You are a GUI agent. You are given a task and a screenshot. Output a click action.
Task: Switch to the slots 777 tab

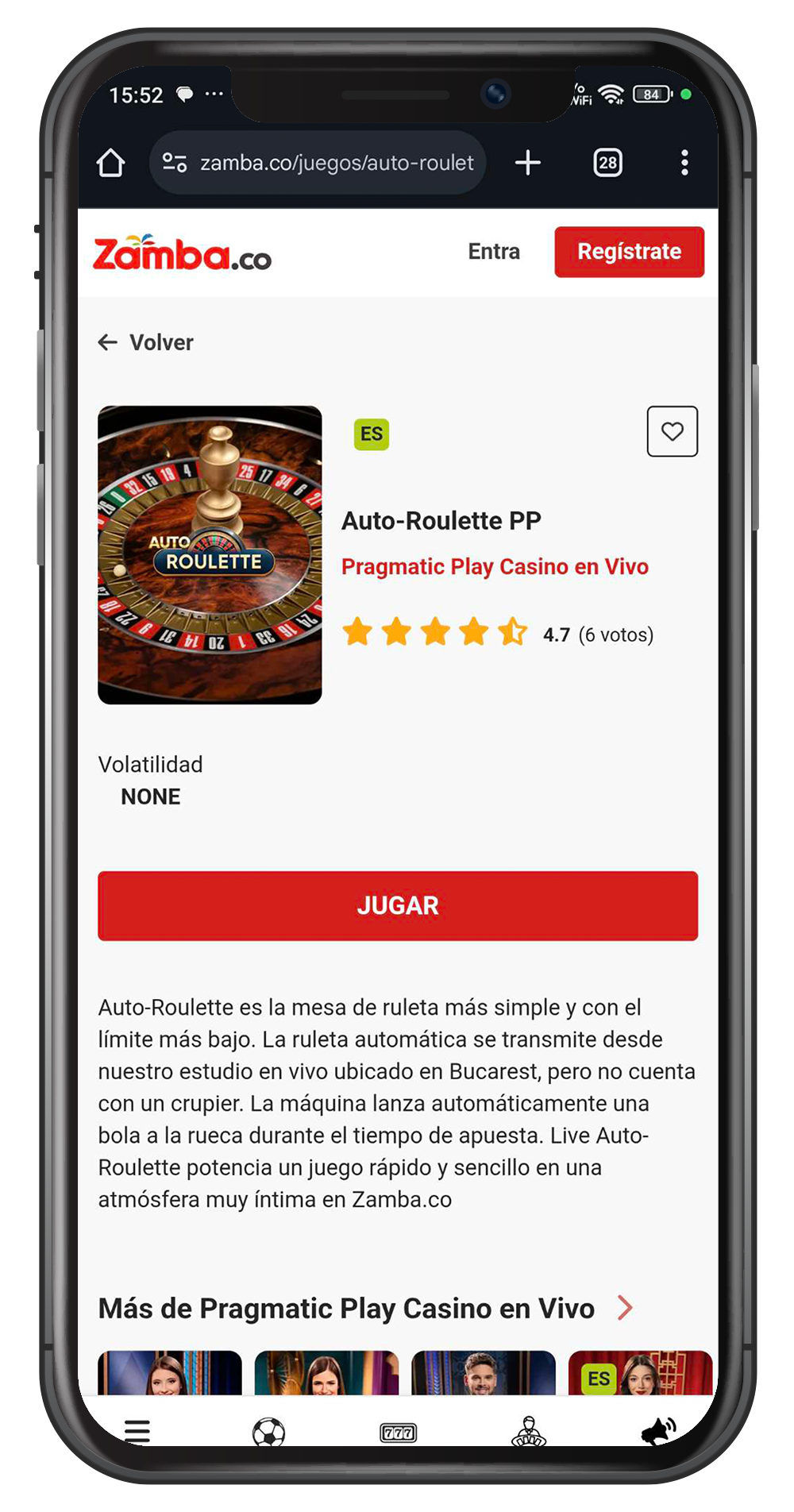pos(399,1432)
